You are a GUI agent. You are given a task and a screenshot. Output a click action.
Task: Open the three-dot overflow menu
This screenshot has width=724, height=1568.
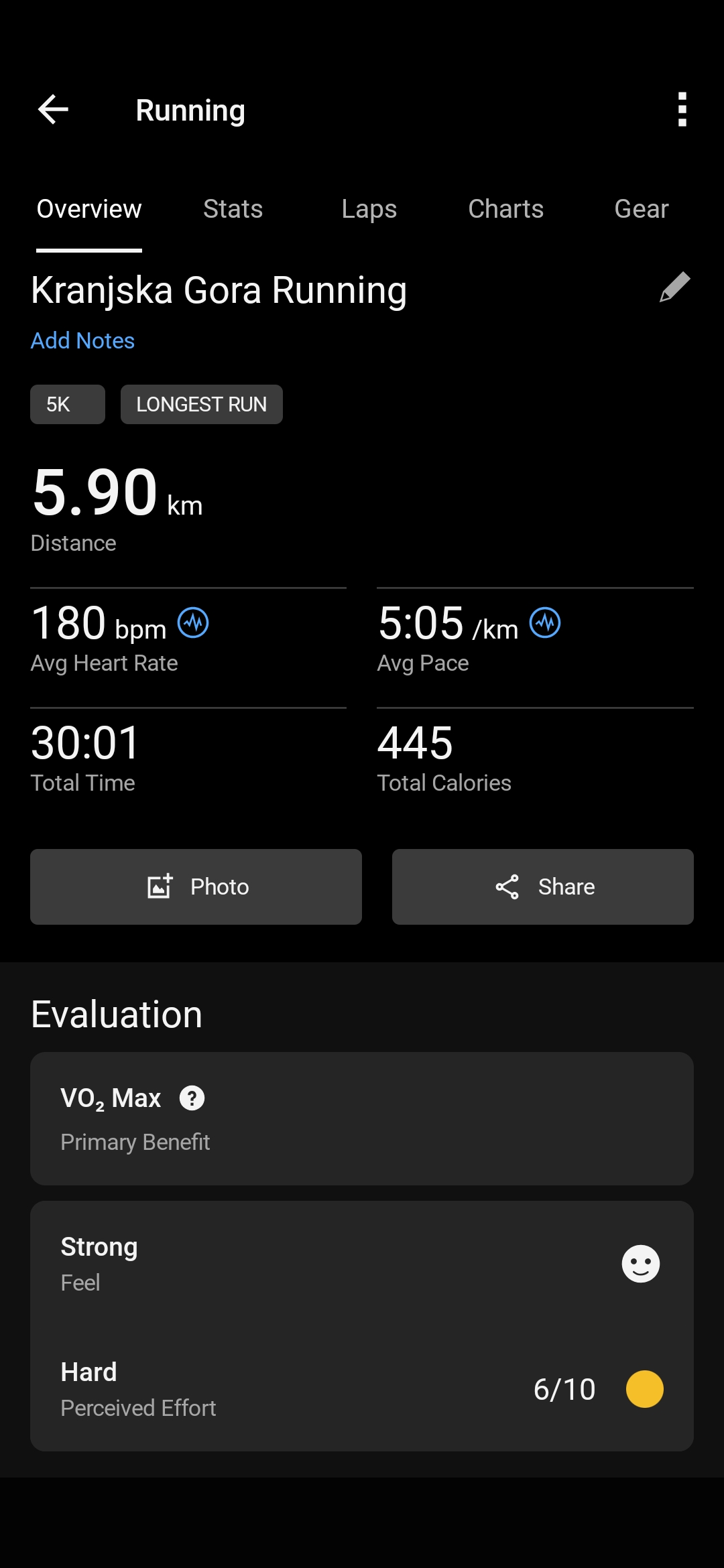(682, 110)
